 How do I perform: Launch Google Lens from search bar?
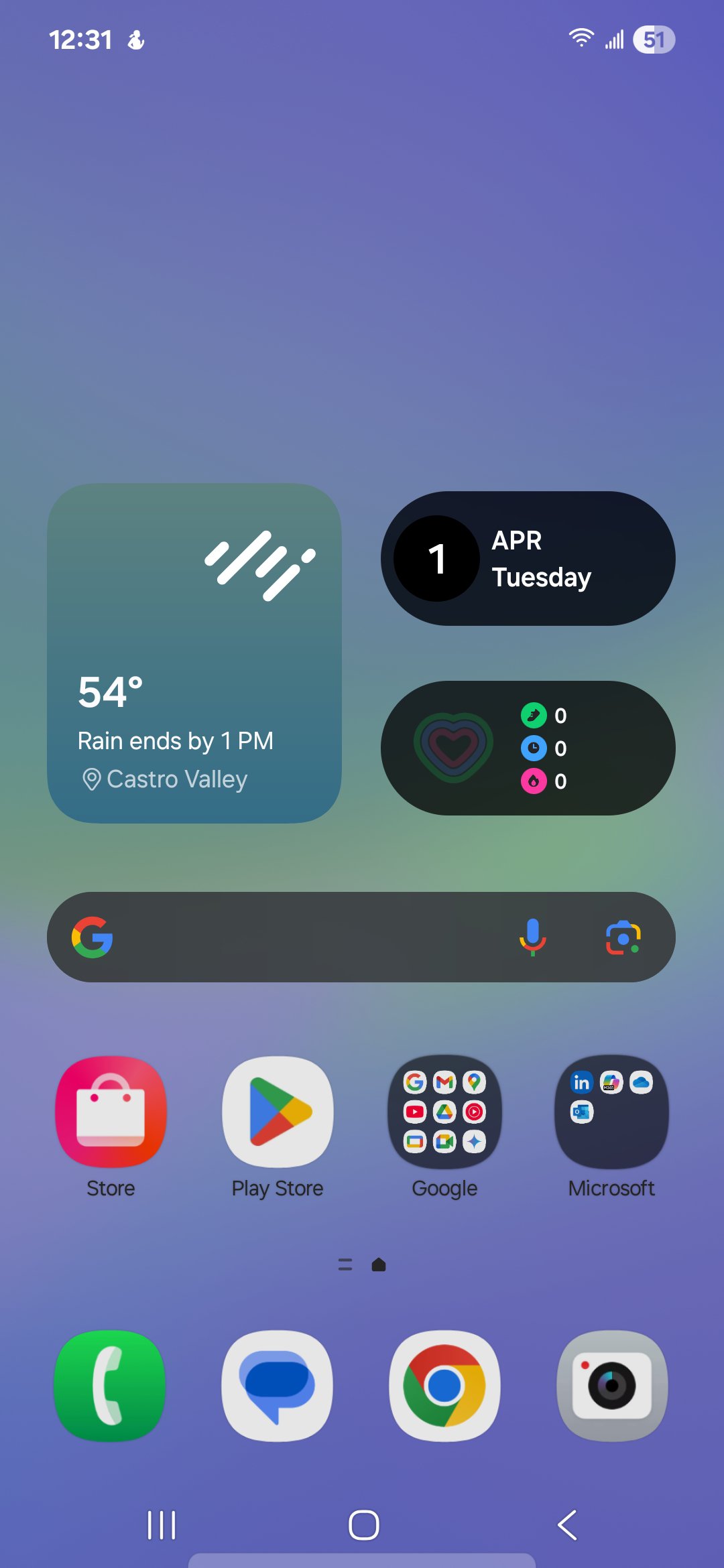[623, 937]
